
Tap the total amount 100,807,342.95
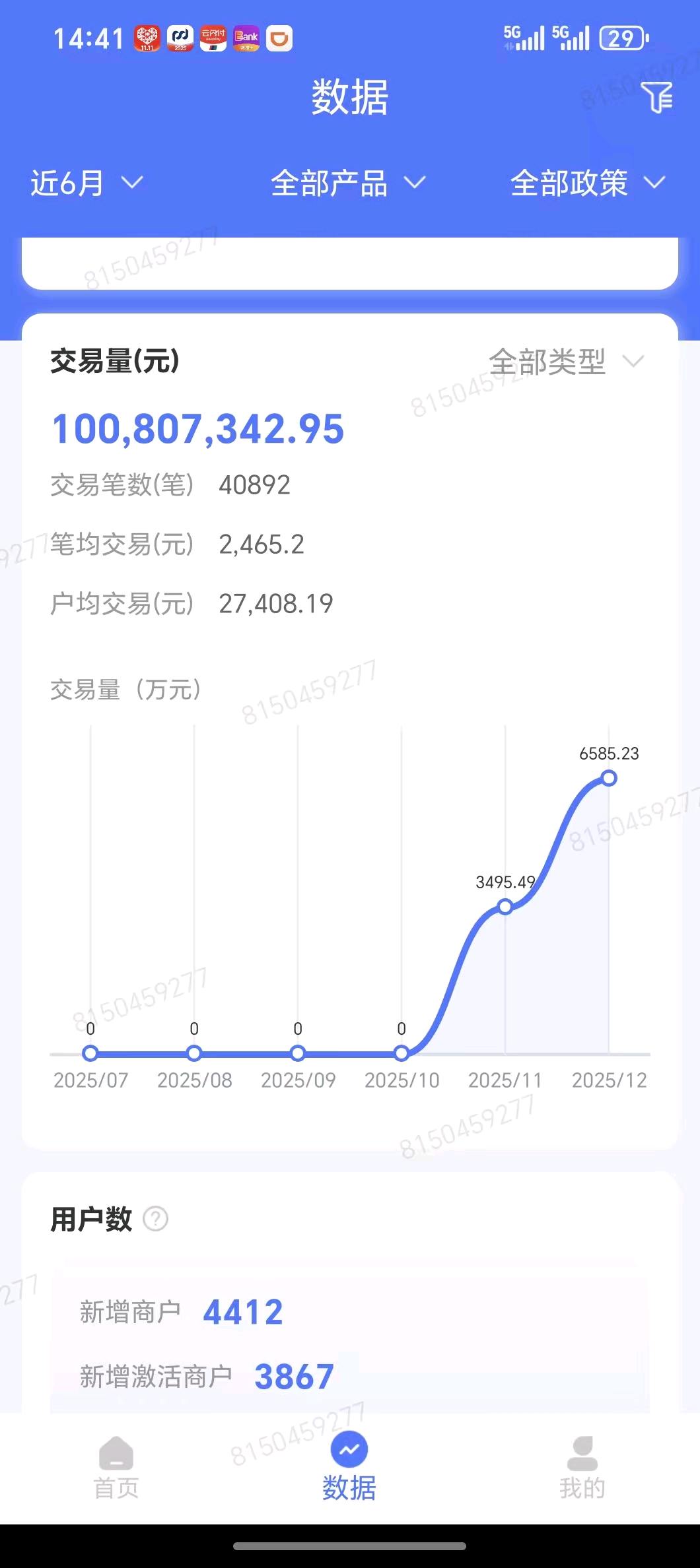197,429
